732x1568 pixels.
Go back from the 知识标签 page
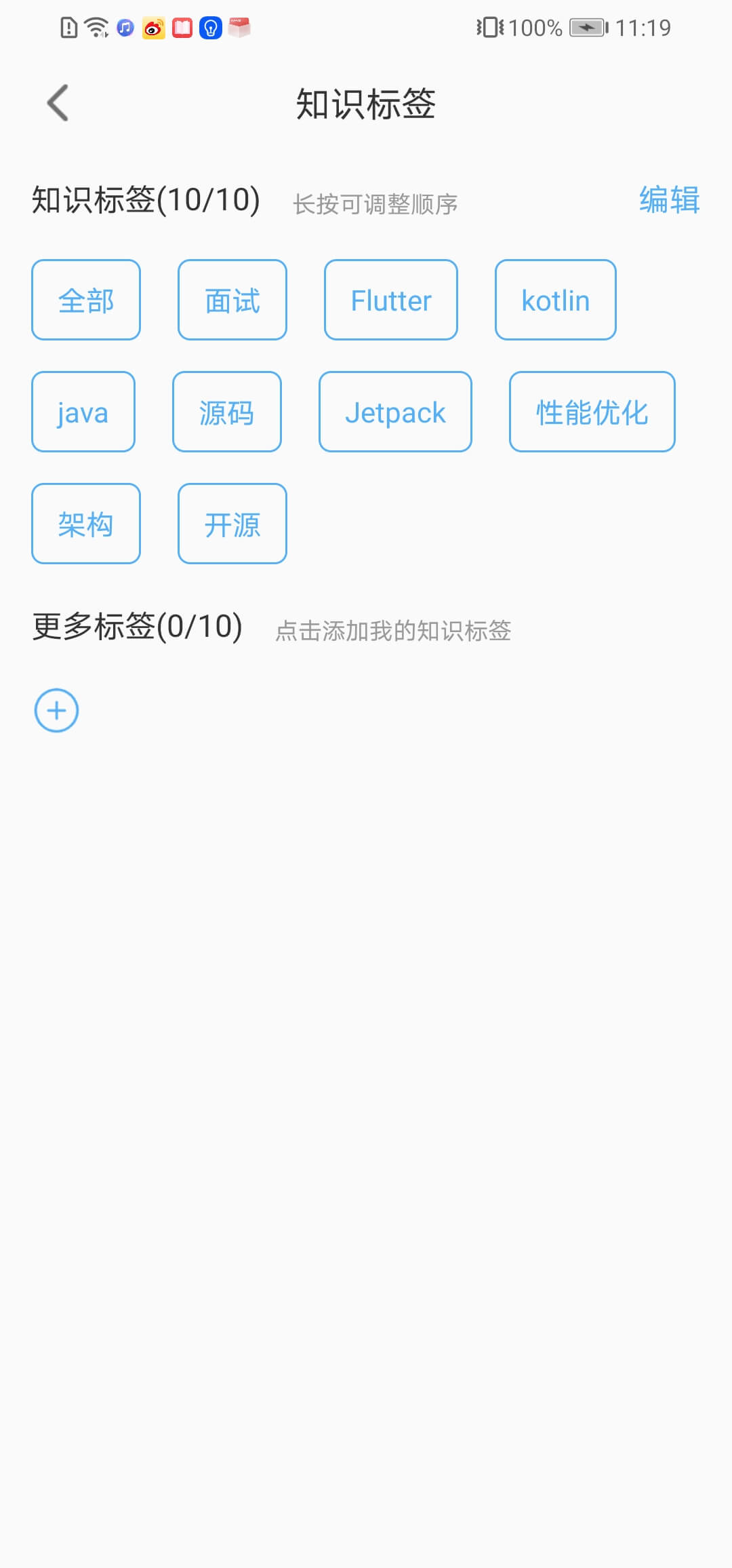[58, 103]
